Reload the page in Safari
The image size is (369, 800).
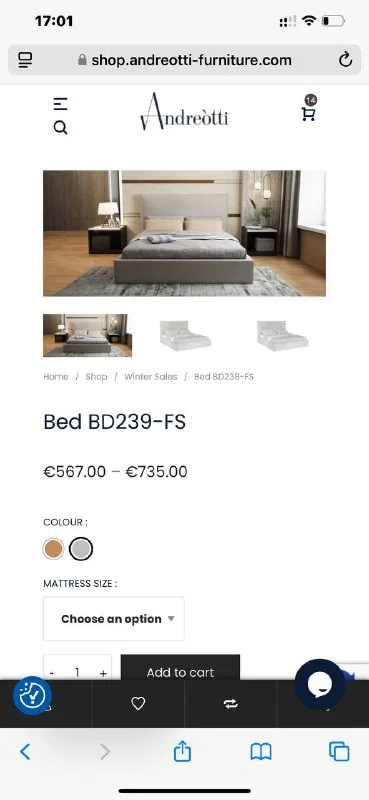(346, 60)
